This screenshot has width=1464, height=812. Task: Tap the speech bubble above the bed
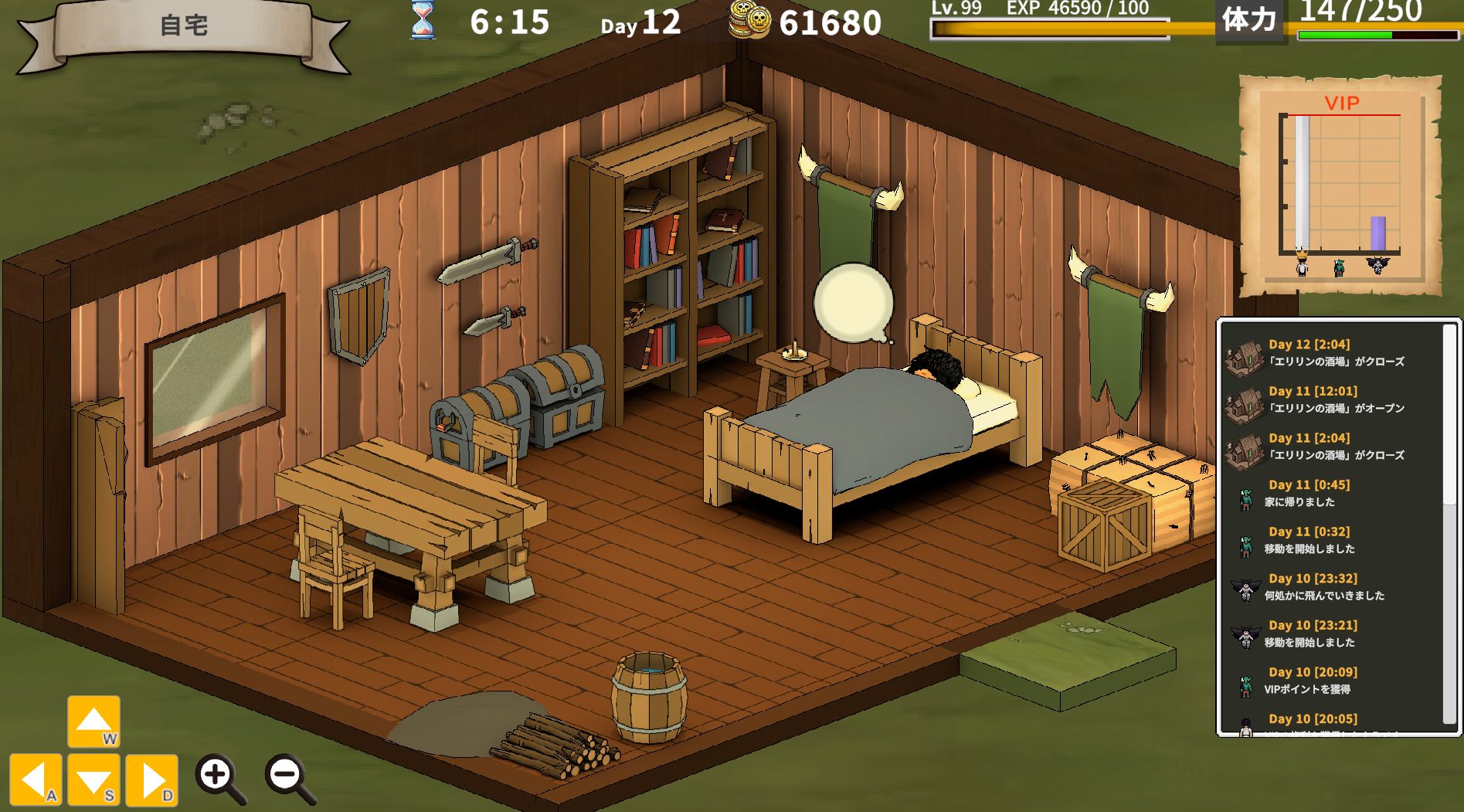pos(853,303)
